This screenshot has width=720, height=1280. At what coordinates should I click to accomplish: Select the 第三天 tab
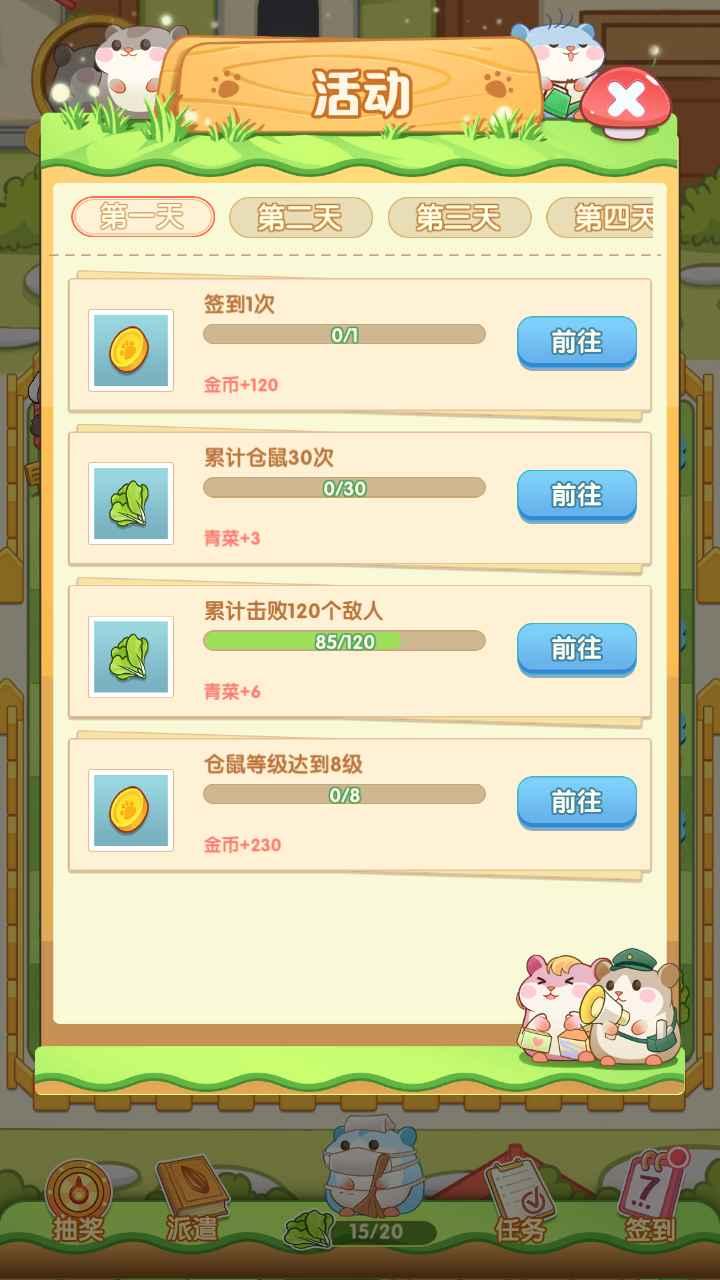pos(458,217)
